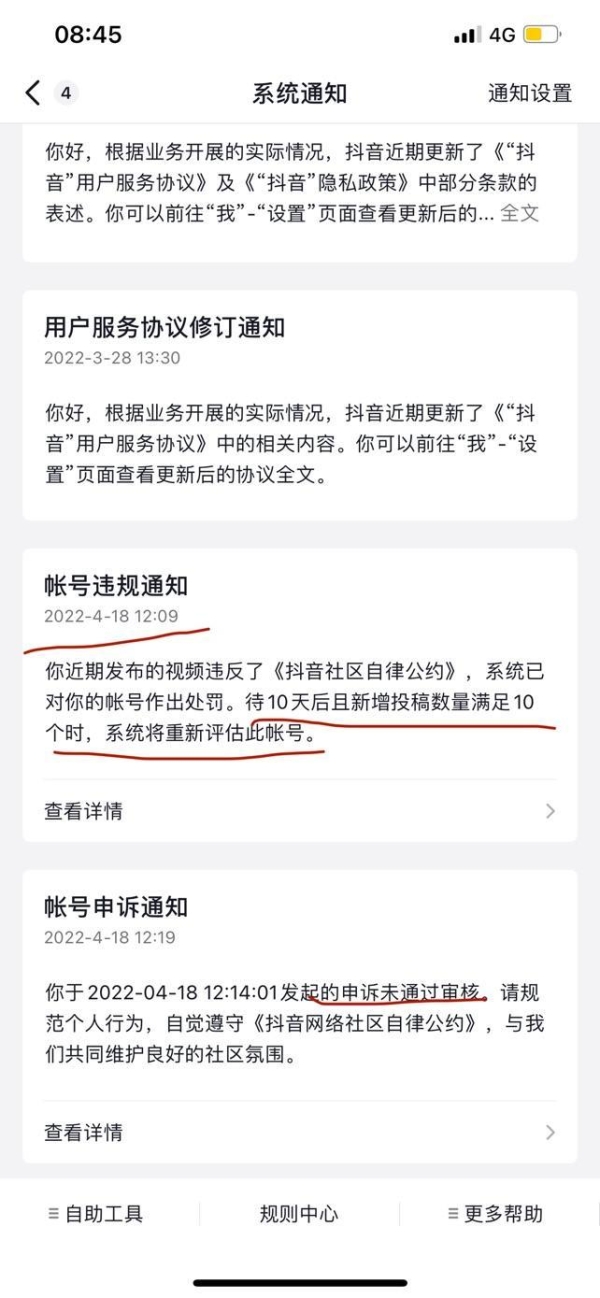Go to 规则中心
This screenshot has height=1298, width=600.
[299, 1214]
